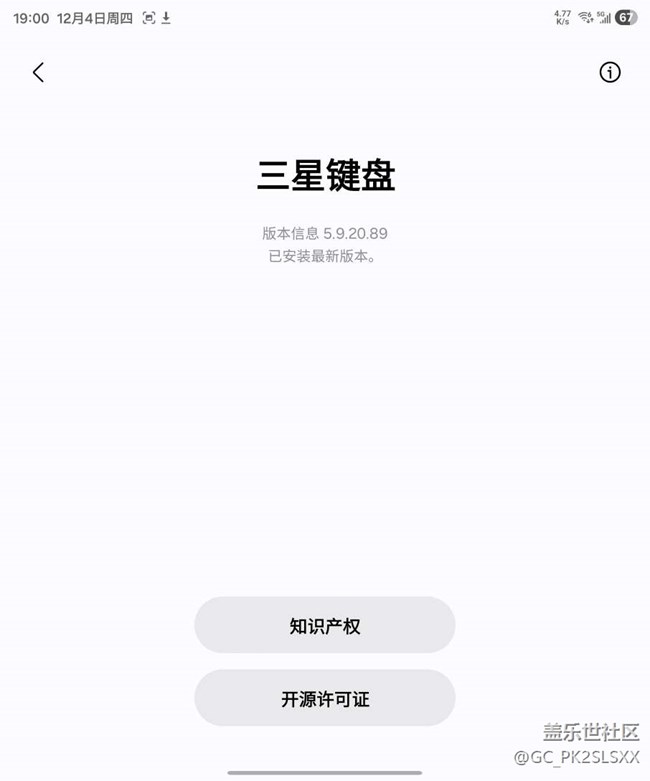Open the app info icon
The height and width of the screenshot is (781, 650).
point(610,72)
